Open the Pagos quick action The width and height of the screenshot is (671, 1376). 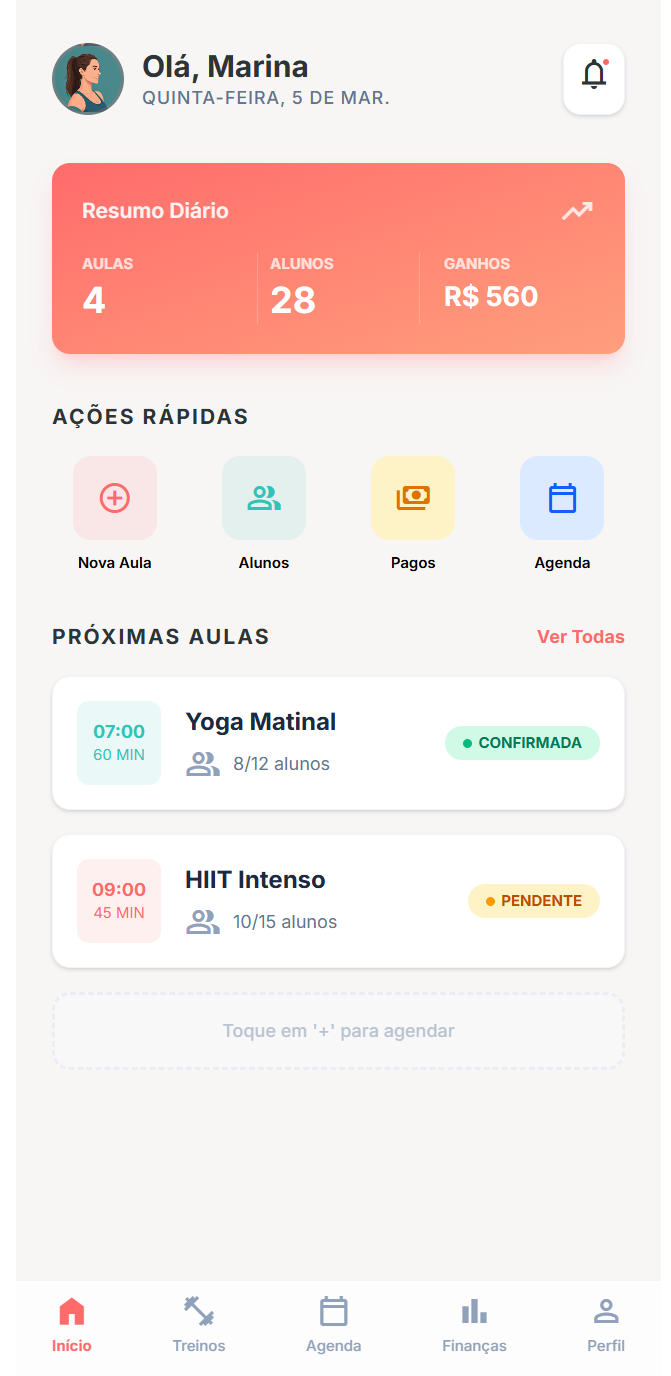coord(413,498)
